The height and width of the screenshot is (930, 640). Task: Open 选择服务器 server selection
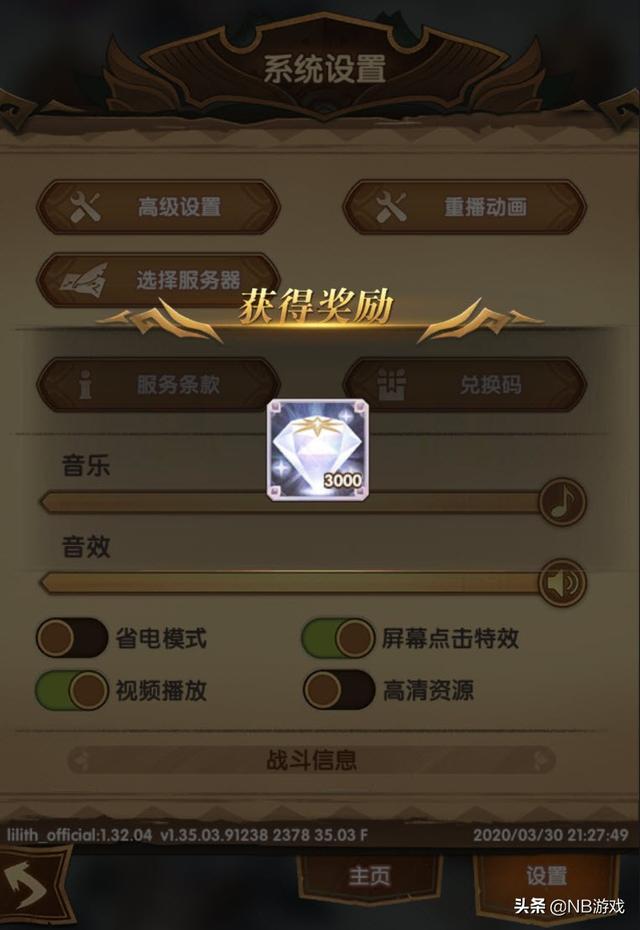coord(158,281)
